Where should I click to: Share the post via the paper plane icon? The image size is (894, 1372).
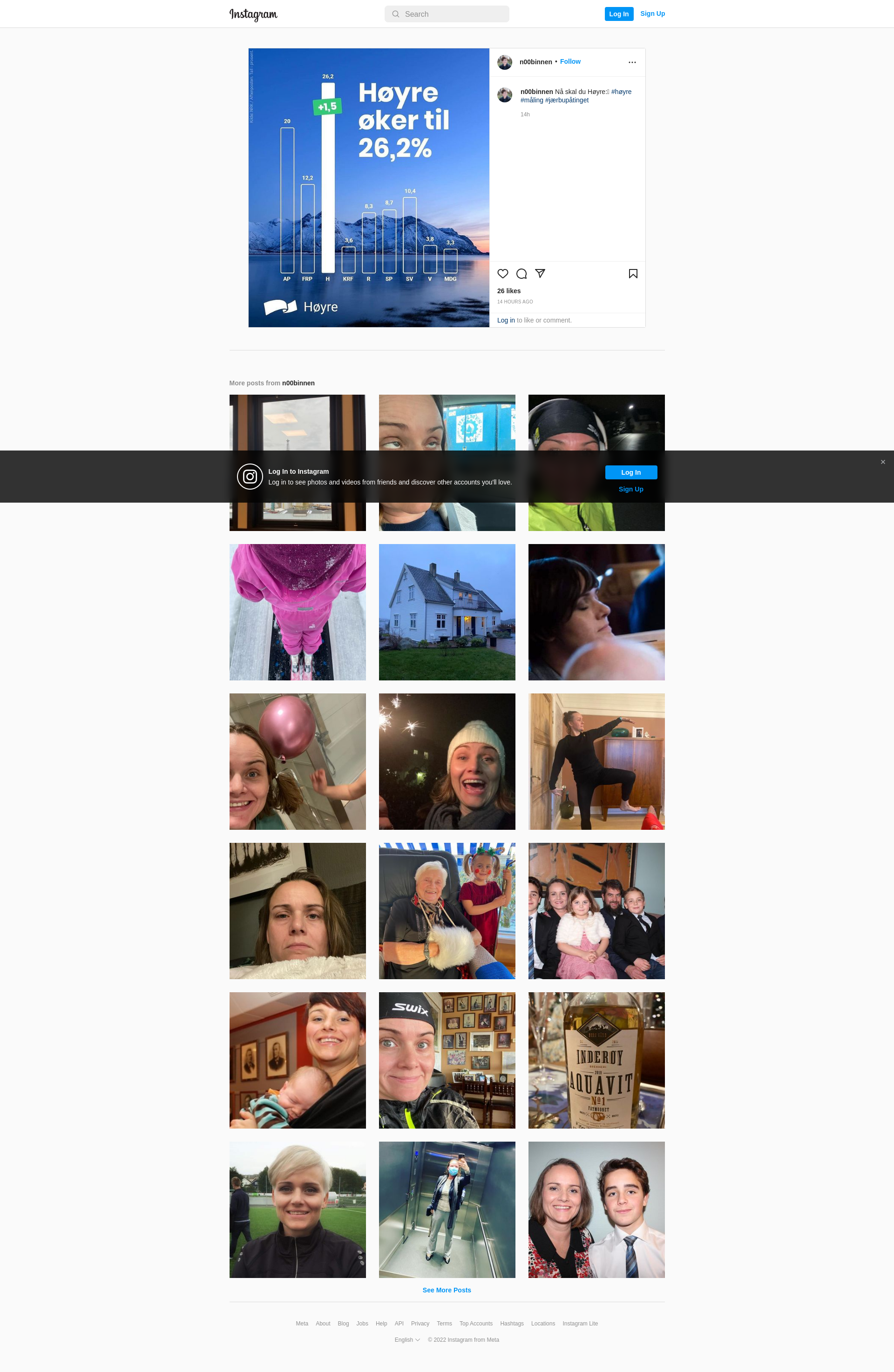tap(540, 273)
